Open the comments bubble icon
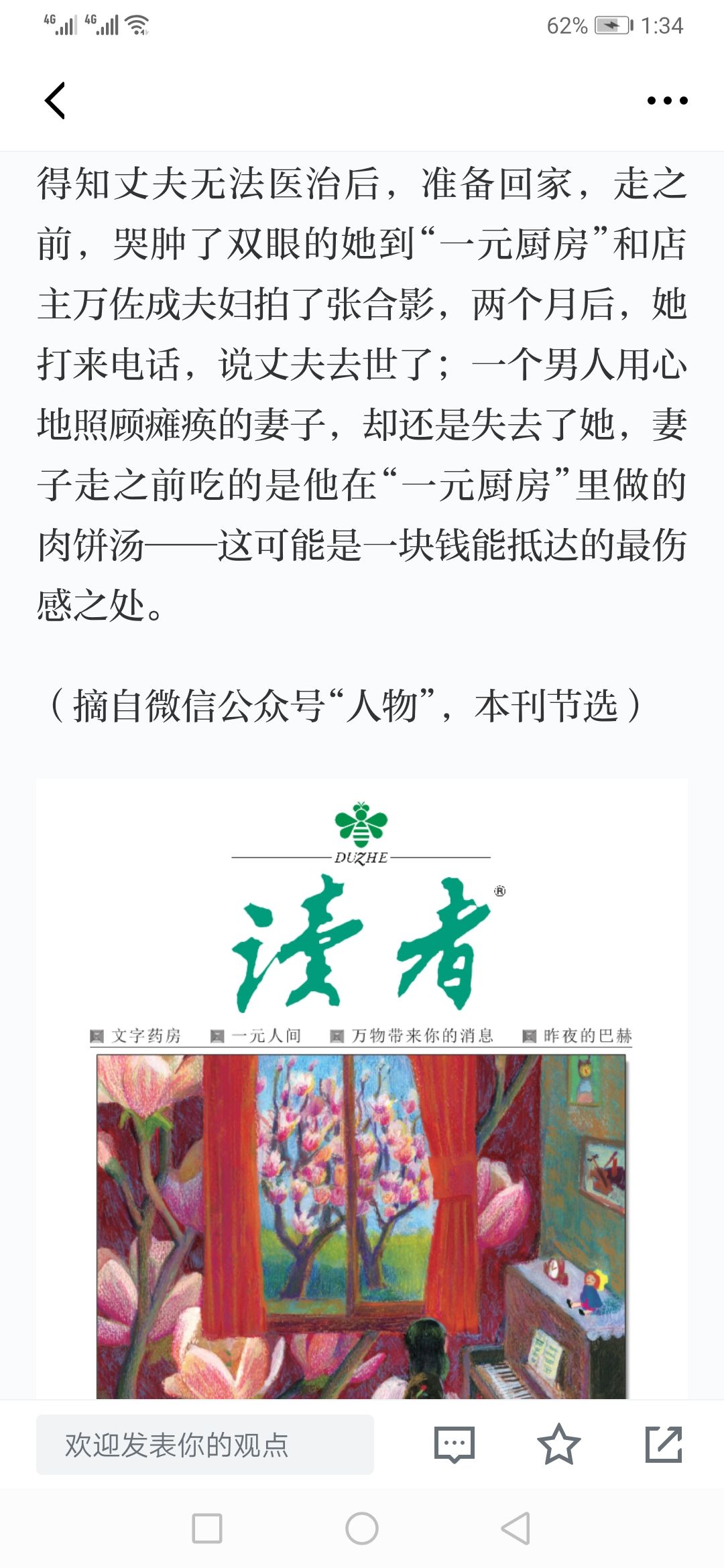Viewport: 724px width, 1568px height. [455, 1445]
